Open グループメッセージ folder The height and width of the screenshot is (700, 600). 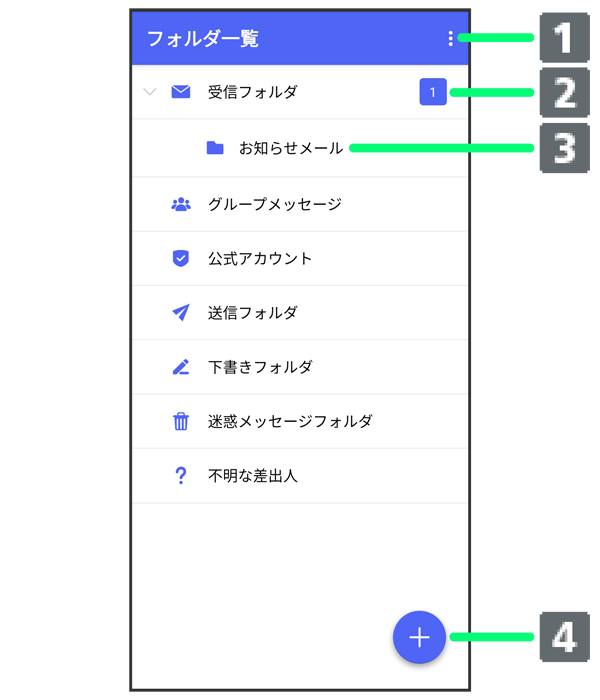[274, 204]
